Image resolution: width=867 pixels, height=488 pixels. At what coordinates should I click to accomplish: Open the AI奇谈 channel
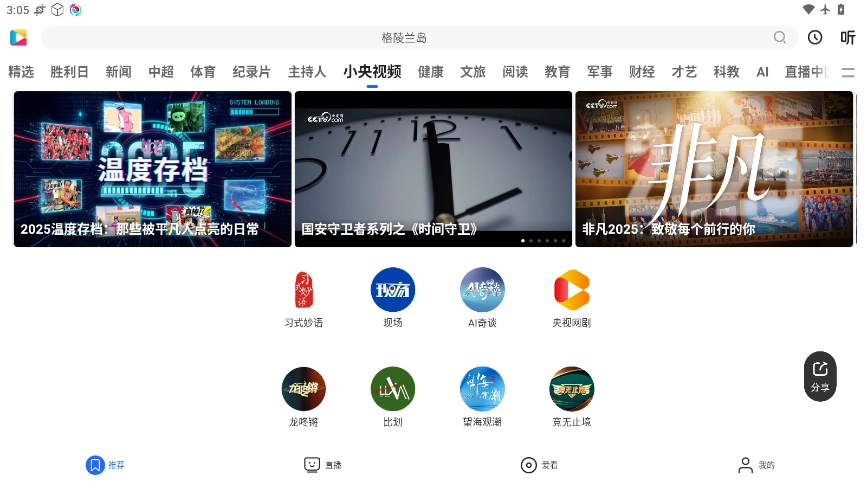pyautogui.click(x=482, y=298)
